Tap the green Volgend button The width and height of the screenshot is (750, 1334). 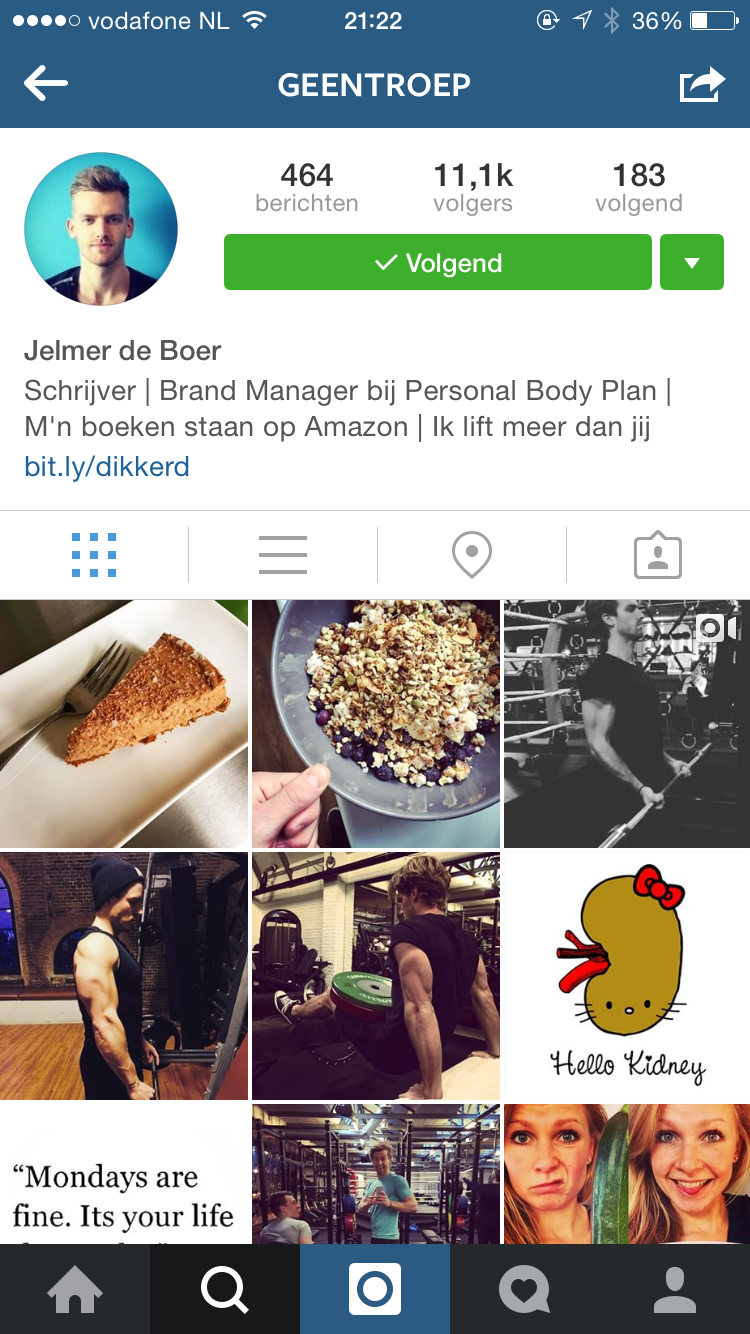tap(438, 263)
